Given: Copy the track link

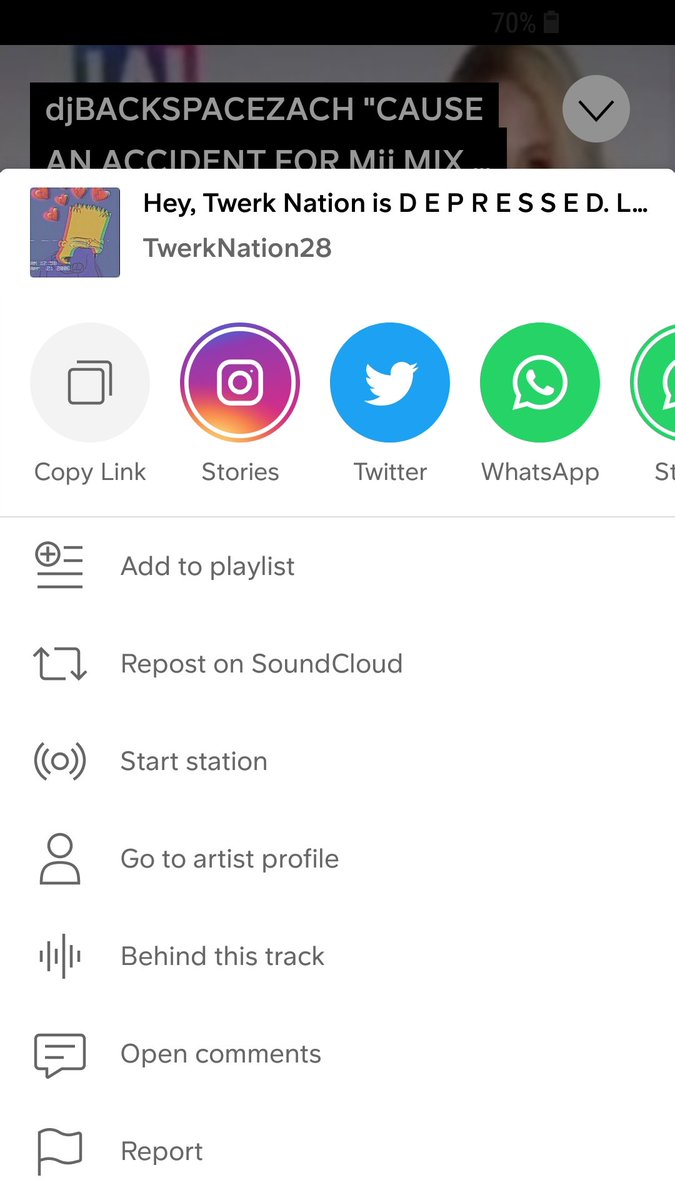Looking at the screenshot, I should pos(90,383).
